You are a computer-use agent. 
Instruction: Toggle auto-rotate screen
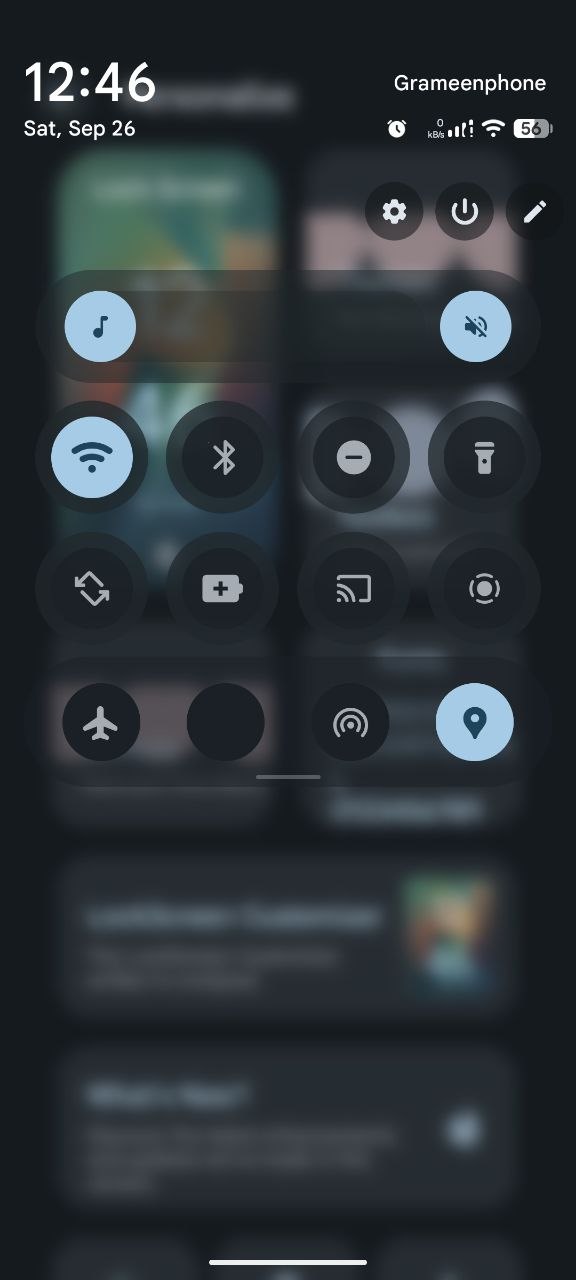coord(92,589)
